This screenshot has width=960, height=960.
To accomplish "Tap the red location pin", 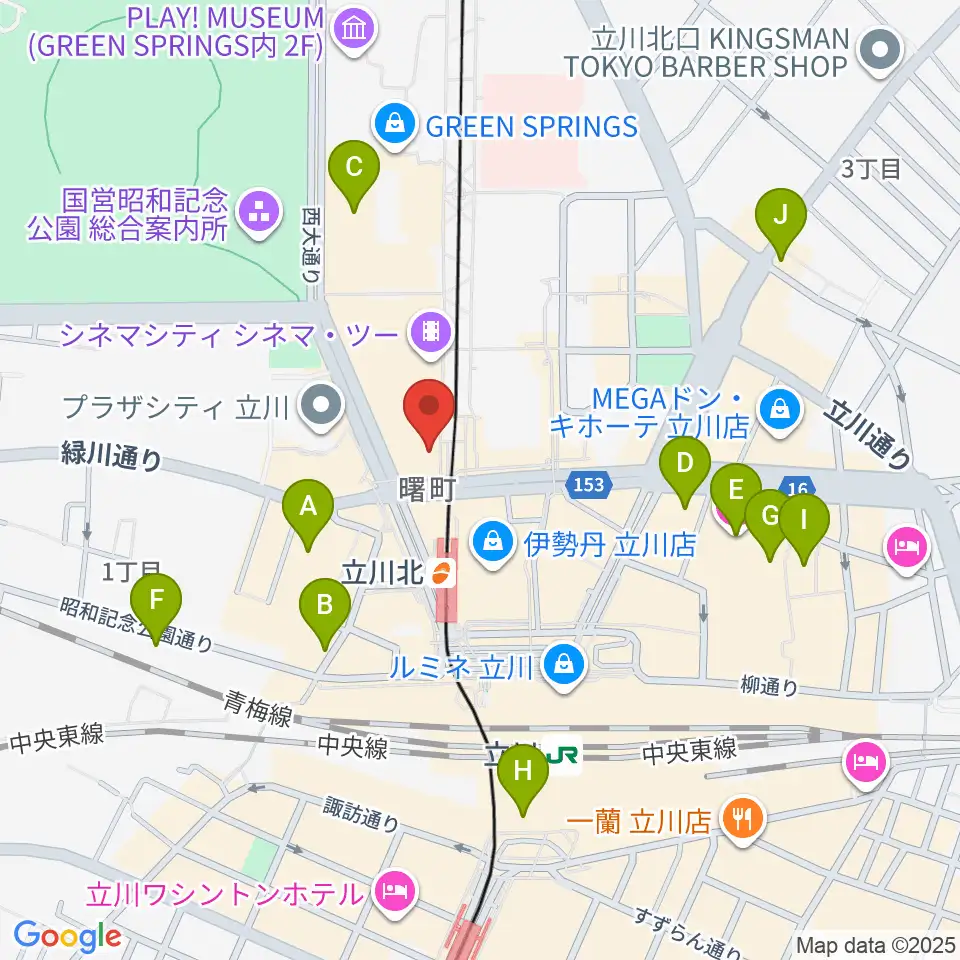I will (x=429, y=414).
